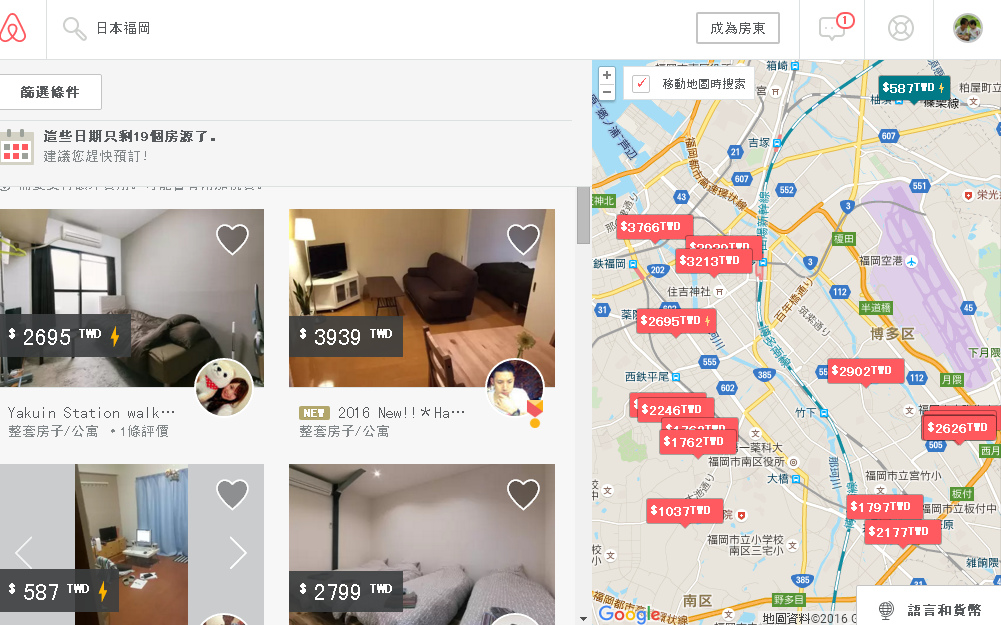Open the Airbnb home logo
Viewport: 1001px width, 625px height.
12,29
